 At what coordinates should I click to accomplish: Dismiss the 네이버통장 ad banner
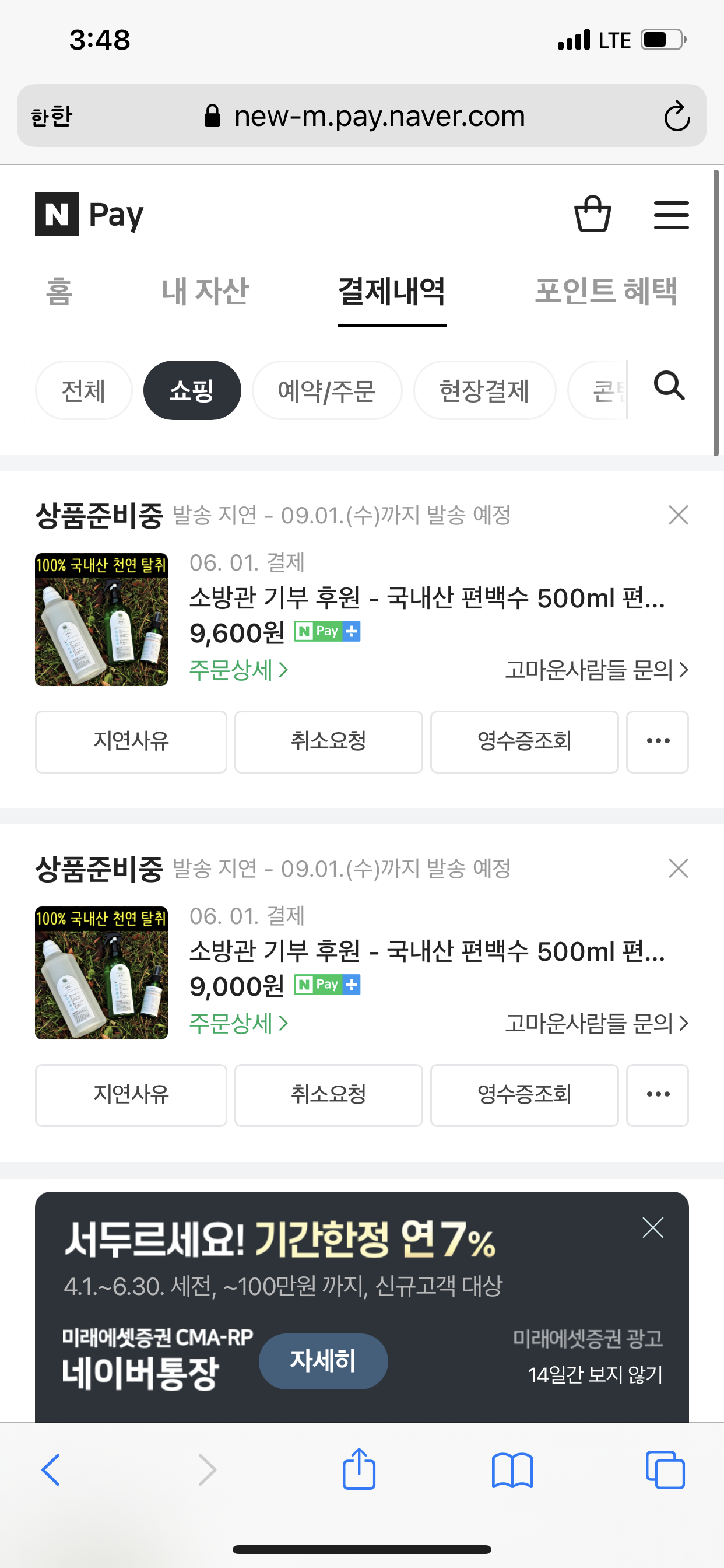coord(653,1228)
